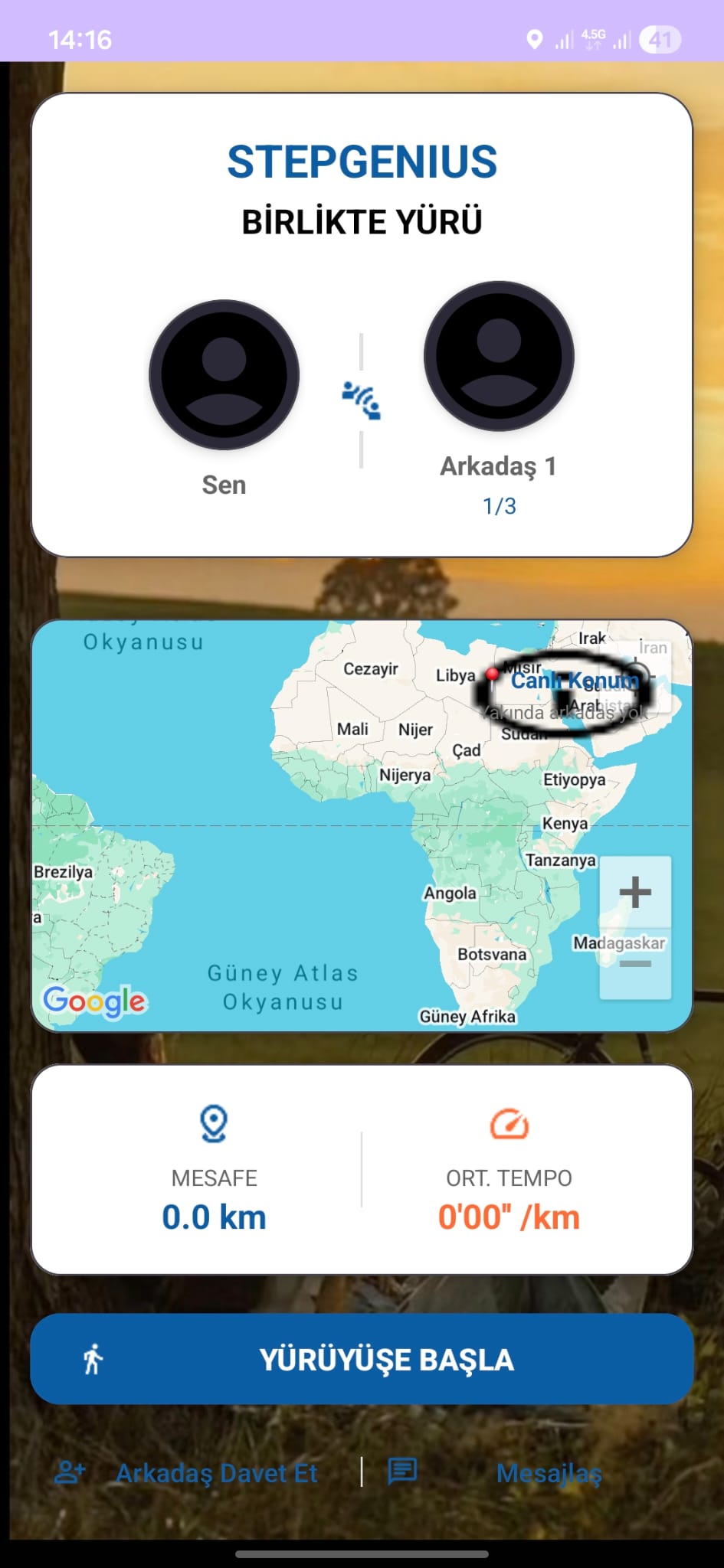Screen dimensions: 724x1568
Task: Tap the red map marker
Action: click(x=492, y=675)
